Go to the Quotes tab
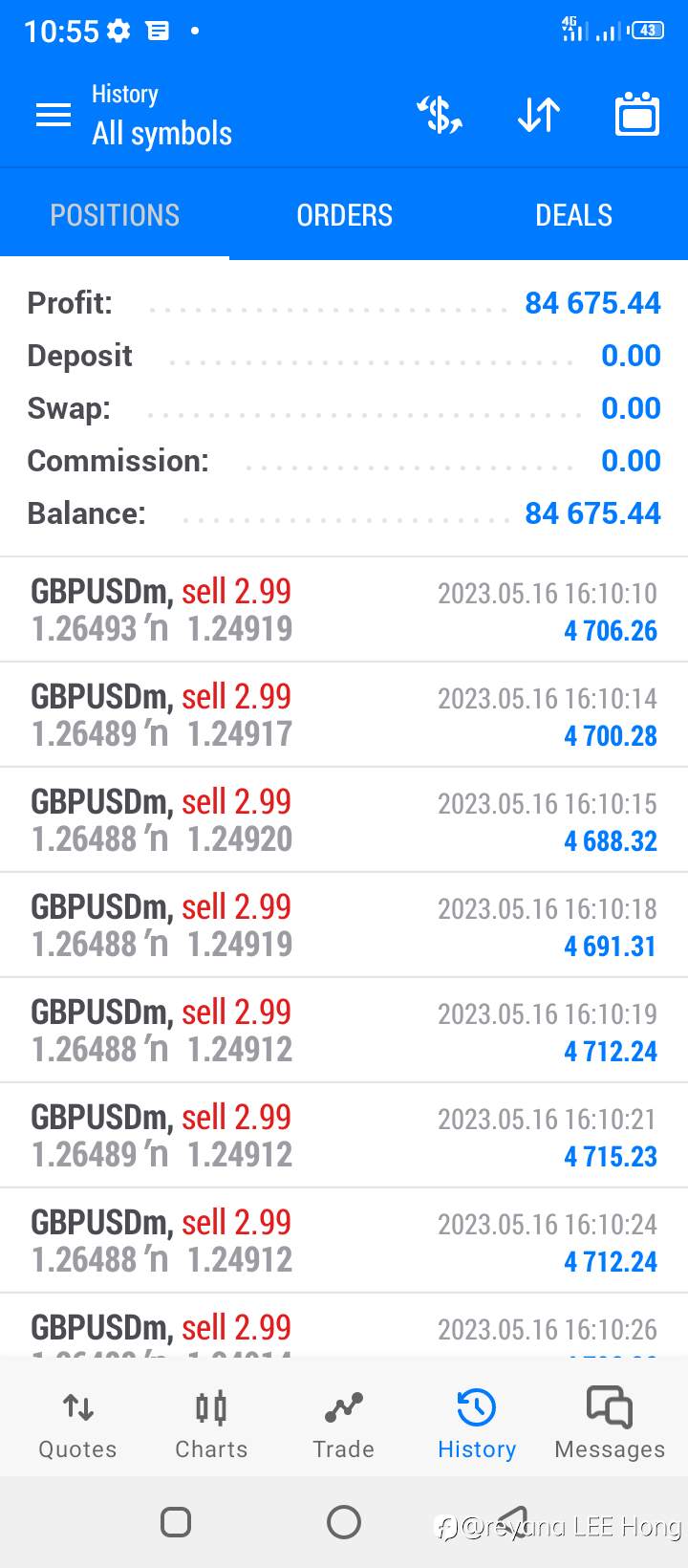The height and width of the screenshot is (1568, 688). pyautogui.click(x=77, y=1425)
